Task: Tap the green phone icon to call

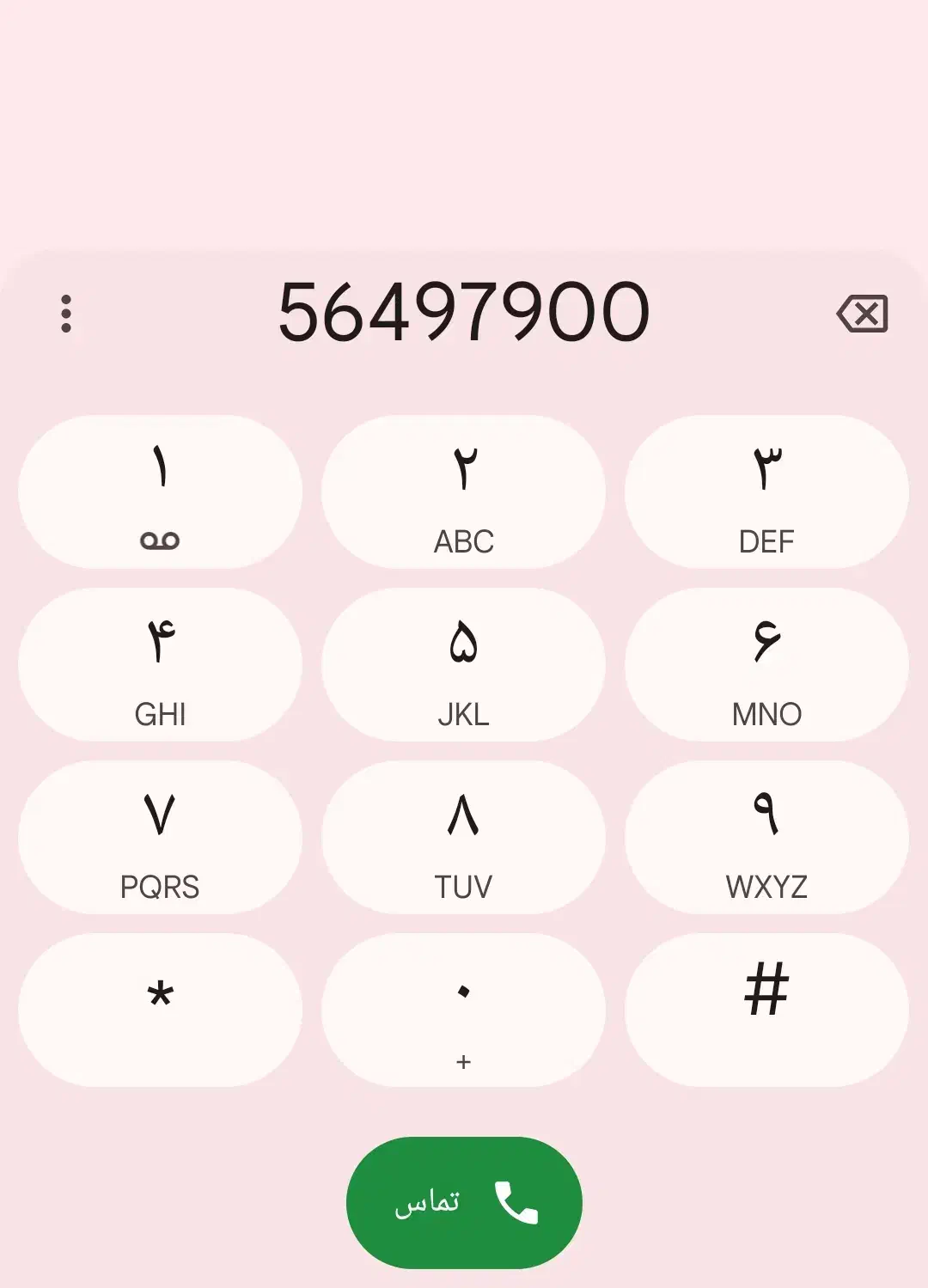Action: 516,1200
